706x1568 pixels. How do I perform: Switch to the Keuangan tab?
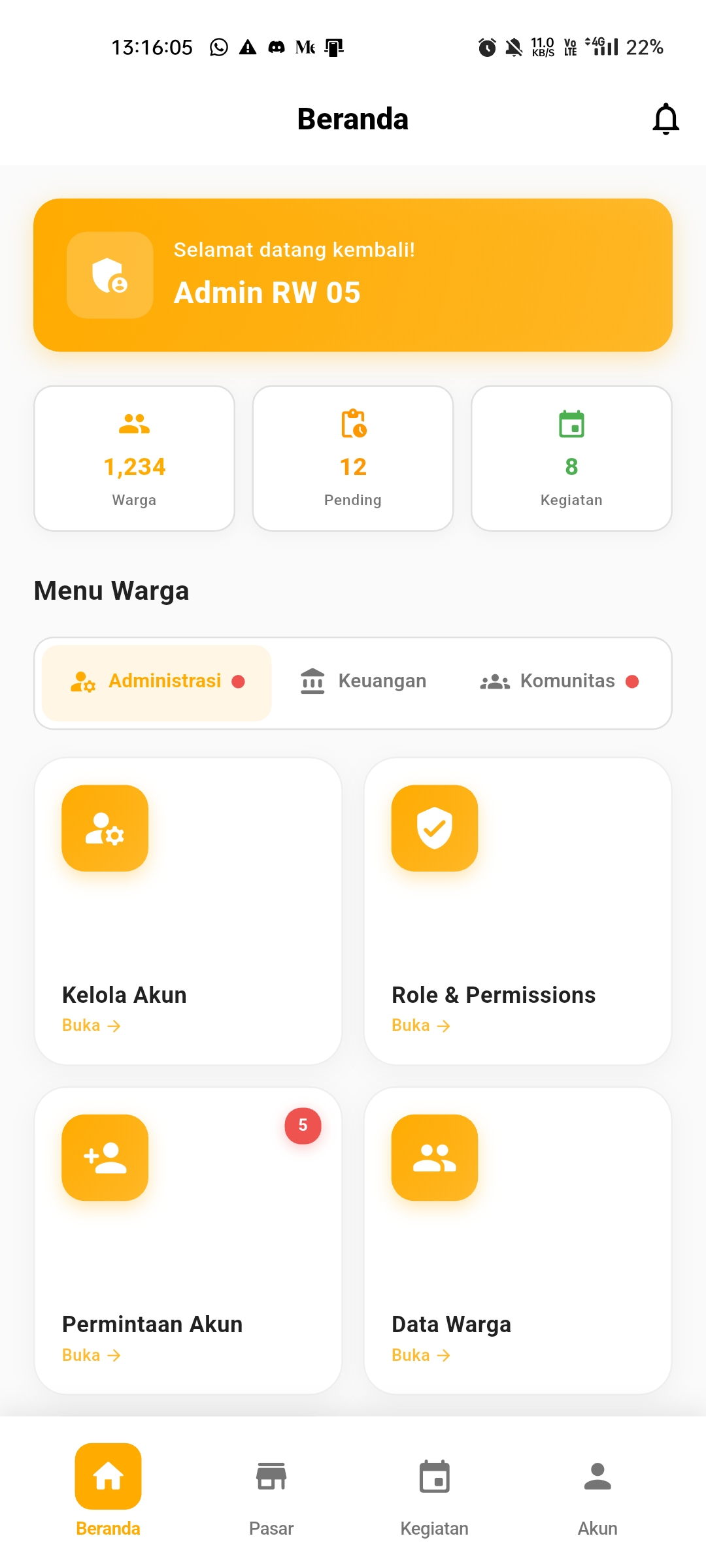364,681
